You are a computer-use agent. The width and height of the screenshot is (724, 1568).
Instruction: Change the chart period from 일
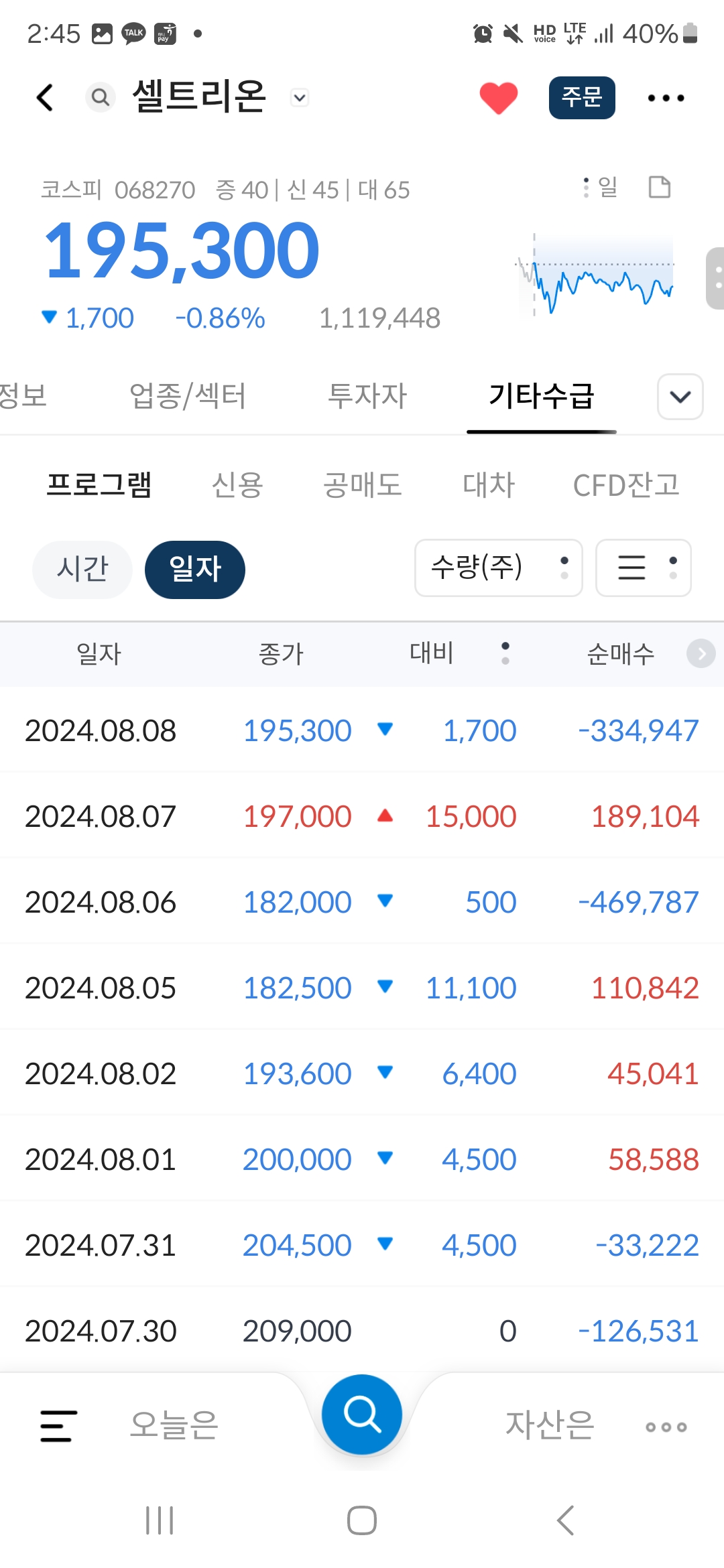[601, 187]
